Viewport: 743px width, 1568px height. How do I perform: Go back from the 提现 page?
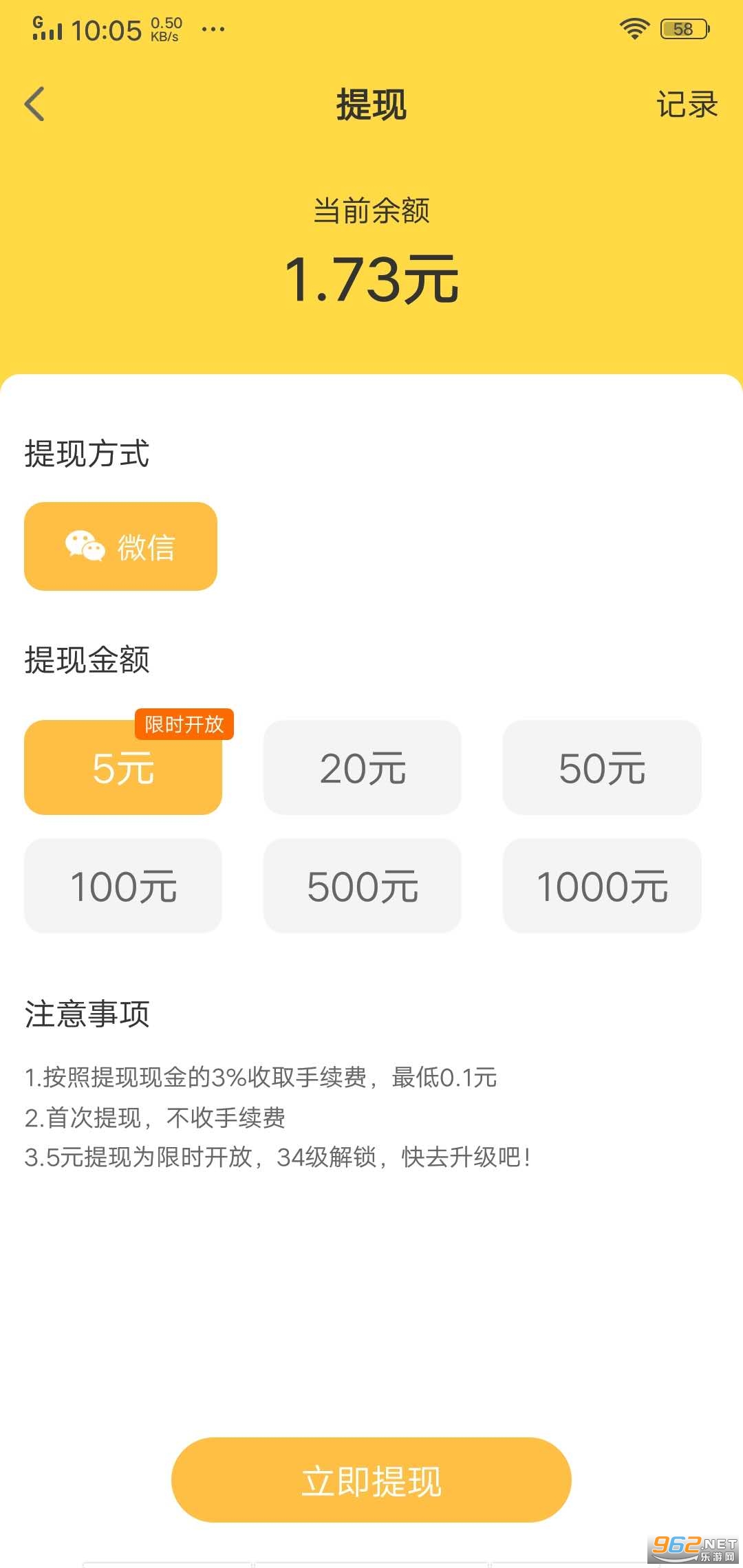click(34, 104)
